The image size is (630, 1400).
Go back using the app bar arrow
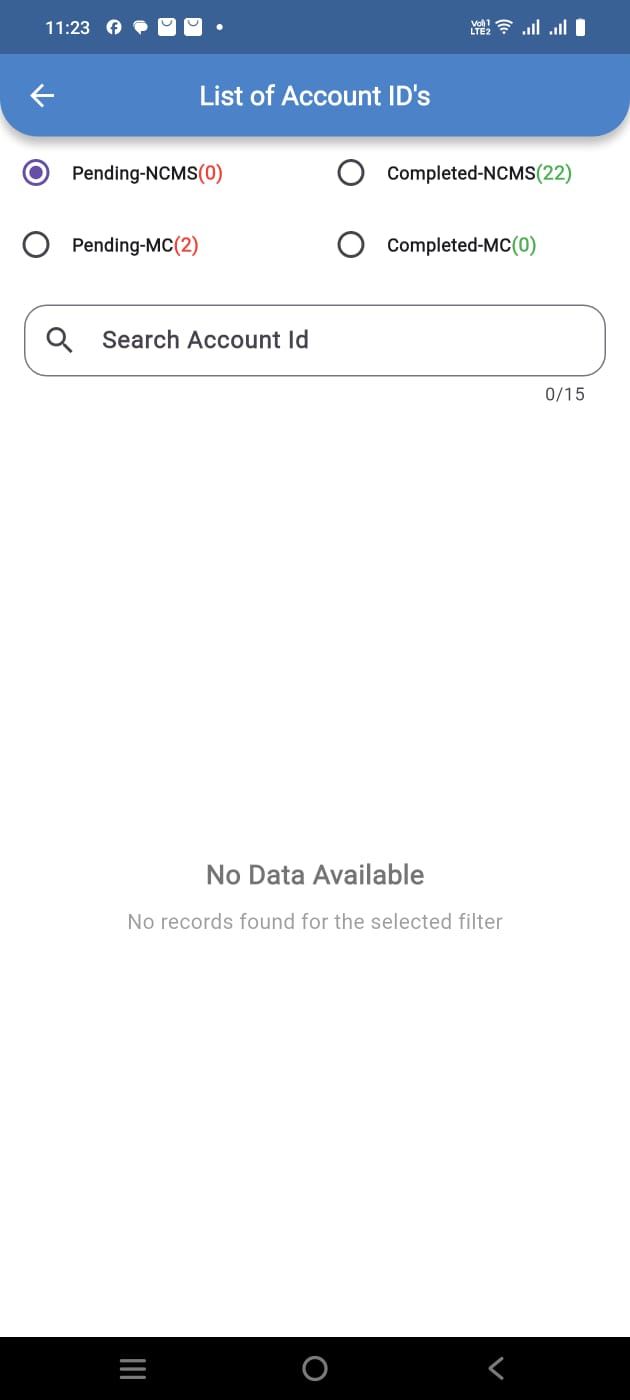[42, 96]
